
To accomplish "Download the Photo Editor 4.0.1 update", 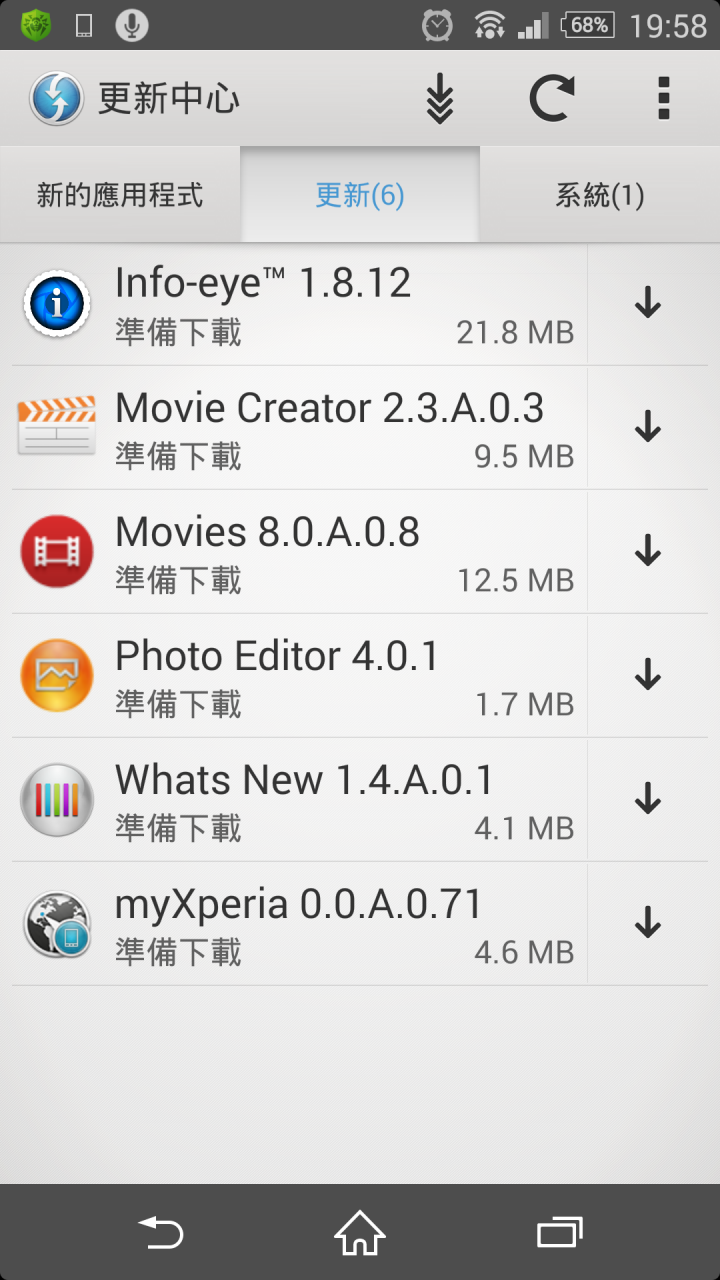I will tap(648, 675).
